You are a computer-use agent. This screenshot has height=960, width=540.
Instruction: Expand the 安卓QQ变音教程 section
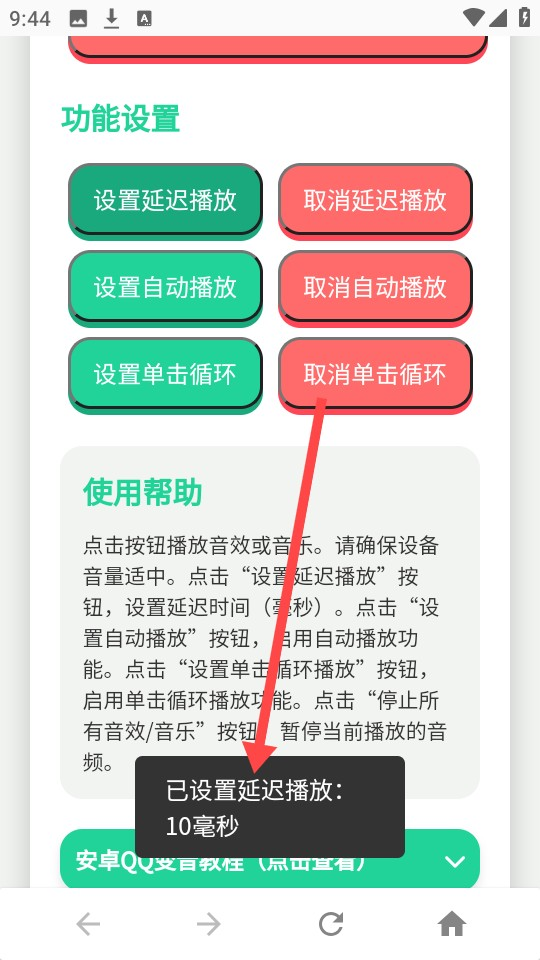click(x=270, y=861)
